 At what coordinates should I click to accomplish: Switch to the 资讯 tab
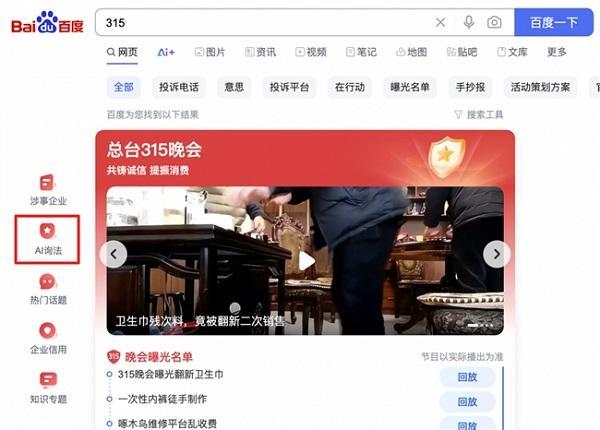click(259, 52)
